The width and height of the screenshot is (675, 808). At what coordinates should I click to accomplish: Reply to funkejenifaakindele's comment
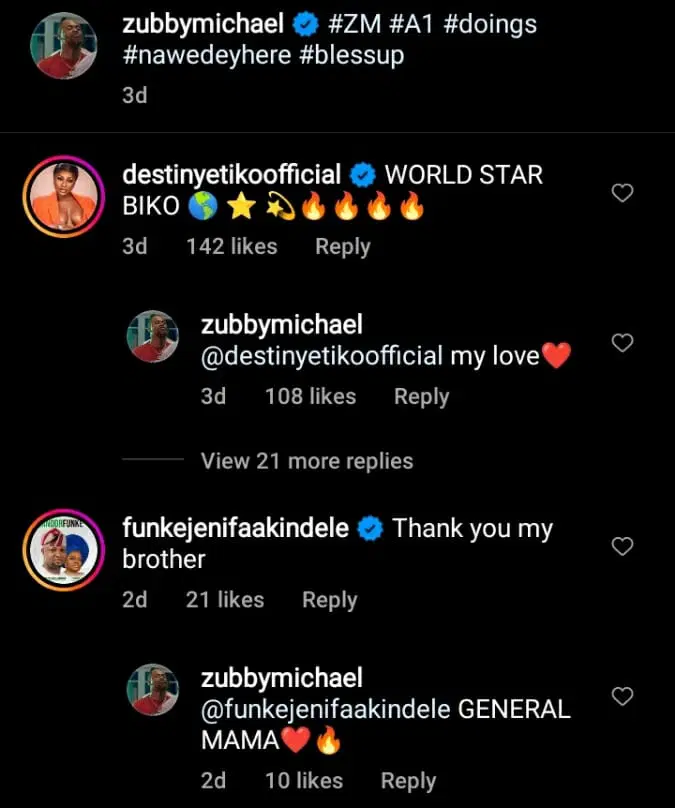[329, 600]
